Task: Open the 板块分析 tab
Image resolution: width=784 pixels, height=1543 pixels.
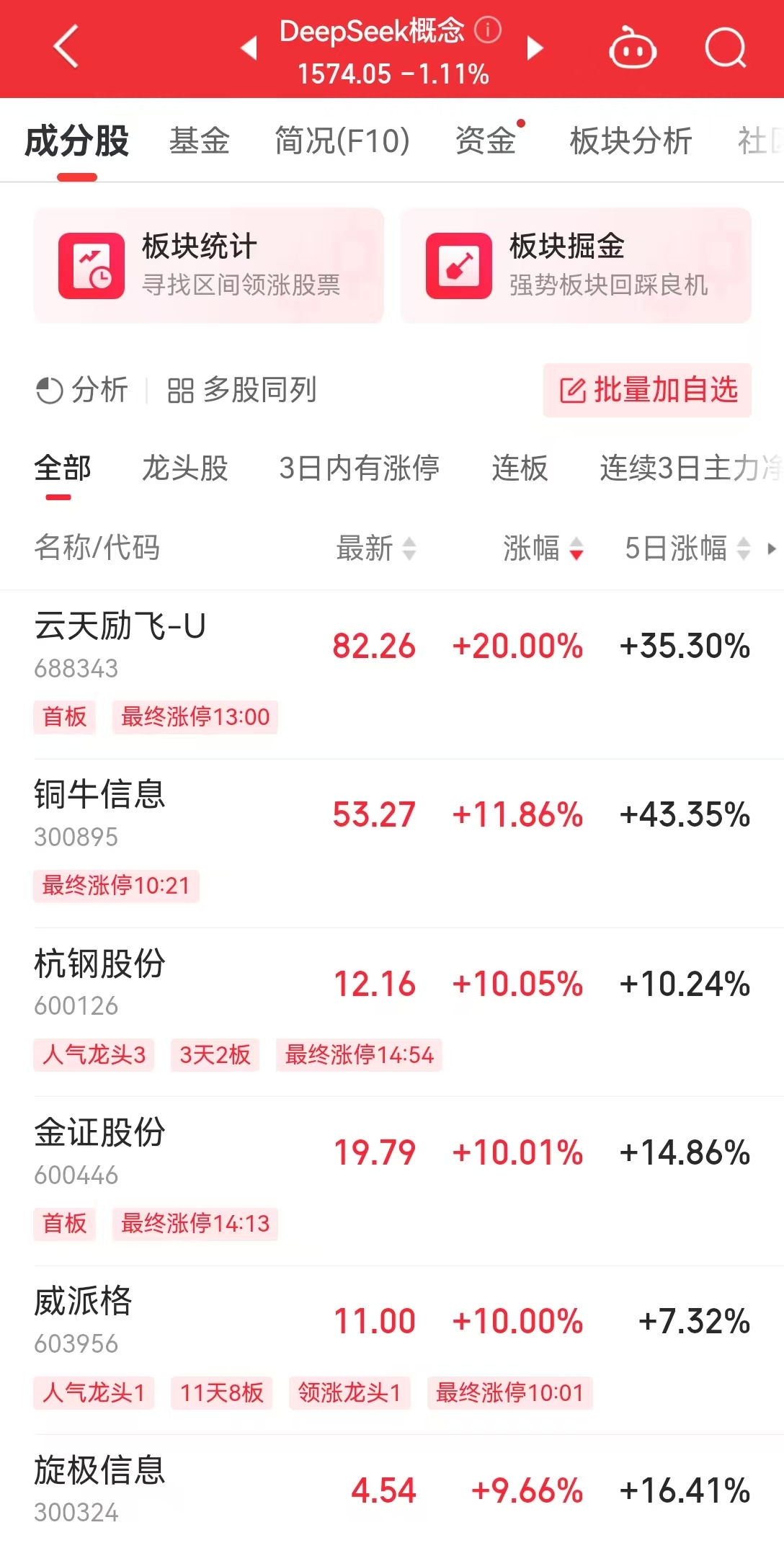Action: (631, 141)
